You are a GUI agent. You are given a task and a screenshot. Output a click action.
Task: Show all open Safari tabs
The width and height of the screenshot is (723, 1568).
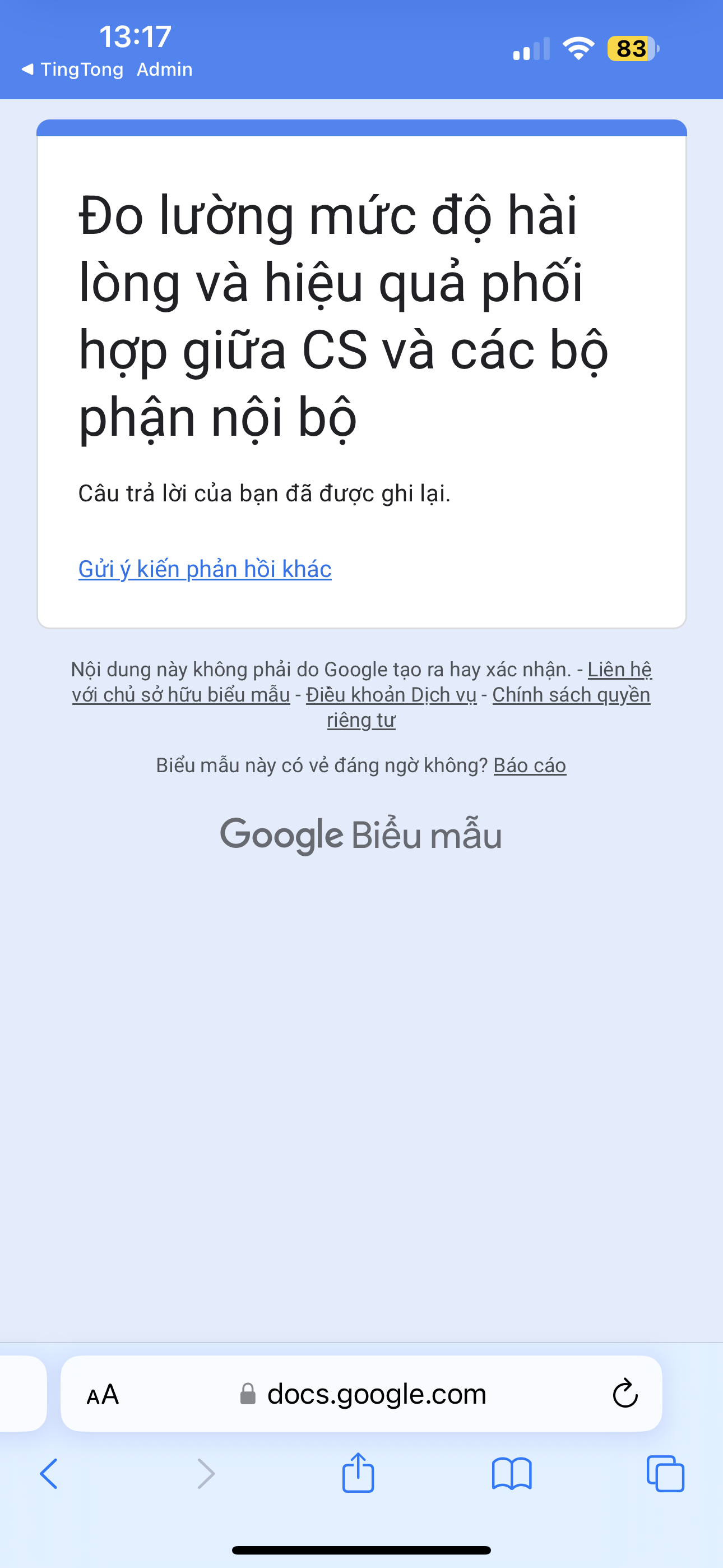coord(665,1474)
